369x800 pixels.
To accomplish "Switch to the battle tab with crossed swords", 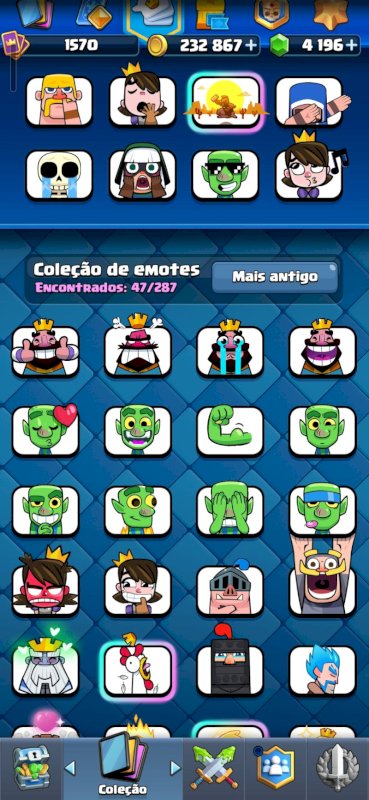I will coord(213,767).
